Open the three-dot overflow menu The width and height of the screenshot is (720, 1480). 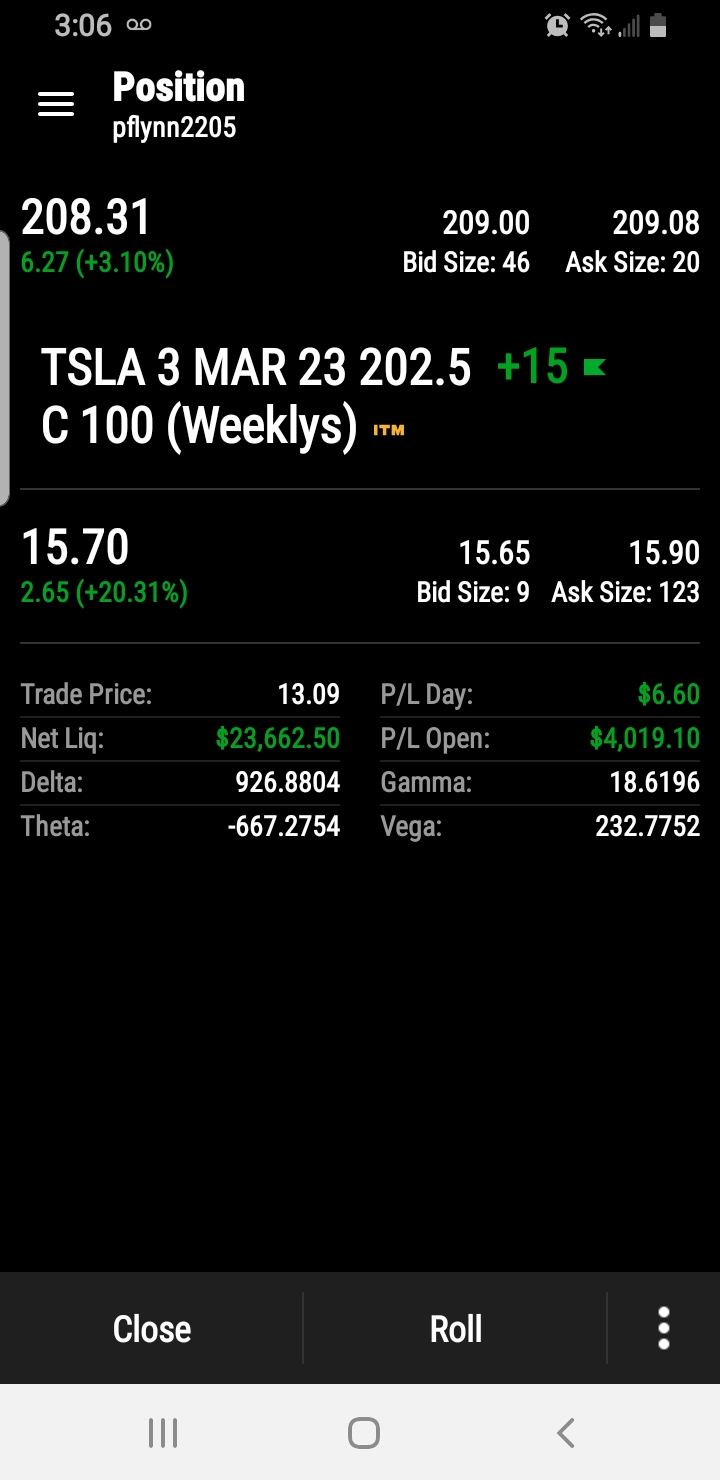663,1329
